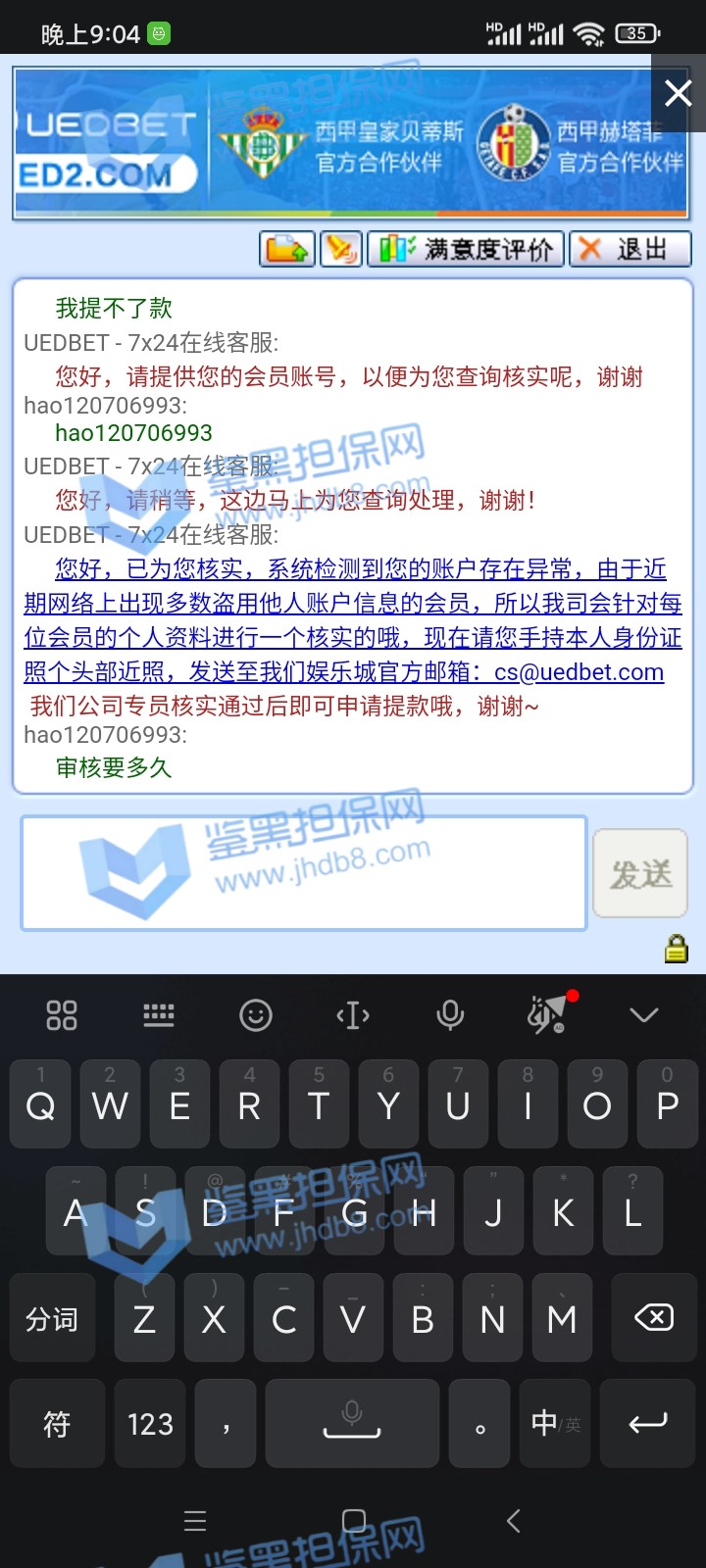The height and width of the screenshot is (1568, 706).
Task: Tap the 分词 word segmentation key
Action: click(52, 1318)
